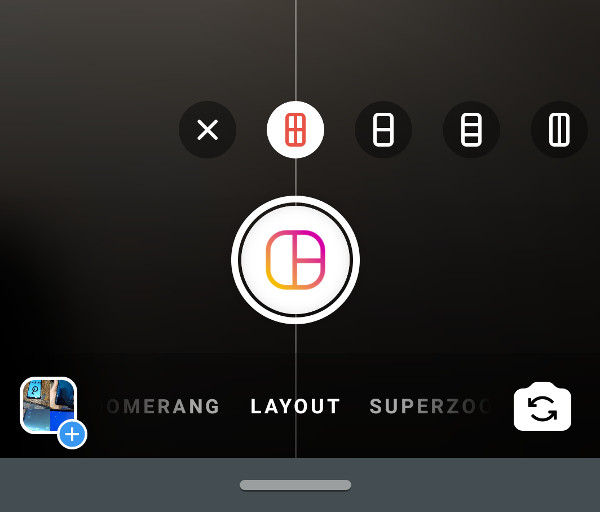Select the four-grid layout option
This screenshot has width=600, height=512.
295,130
